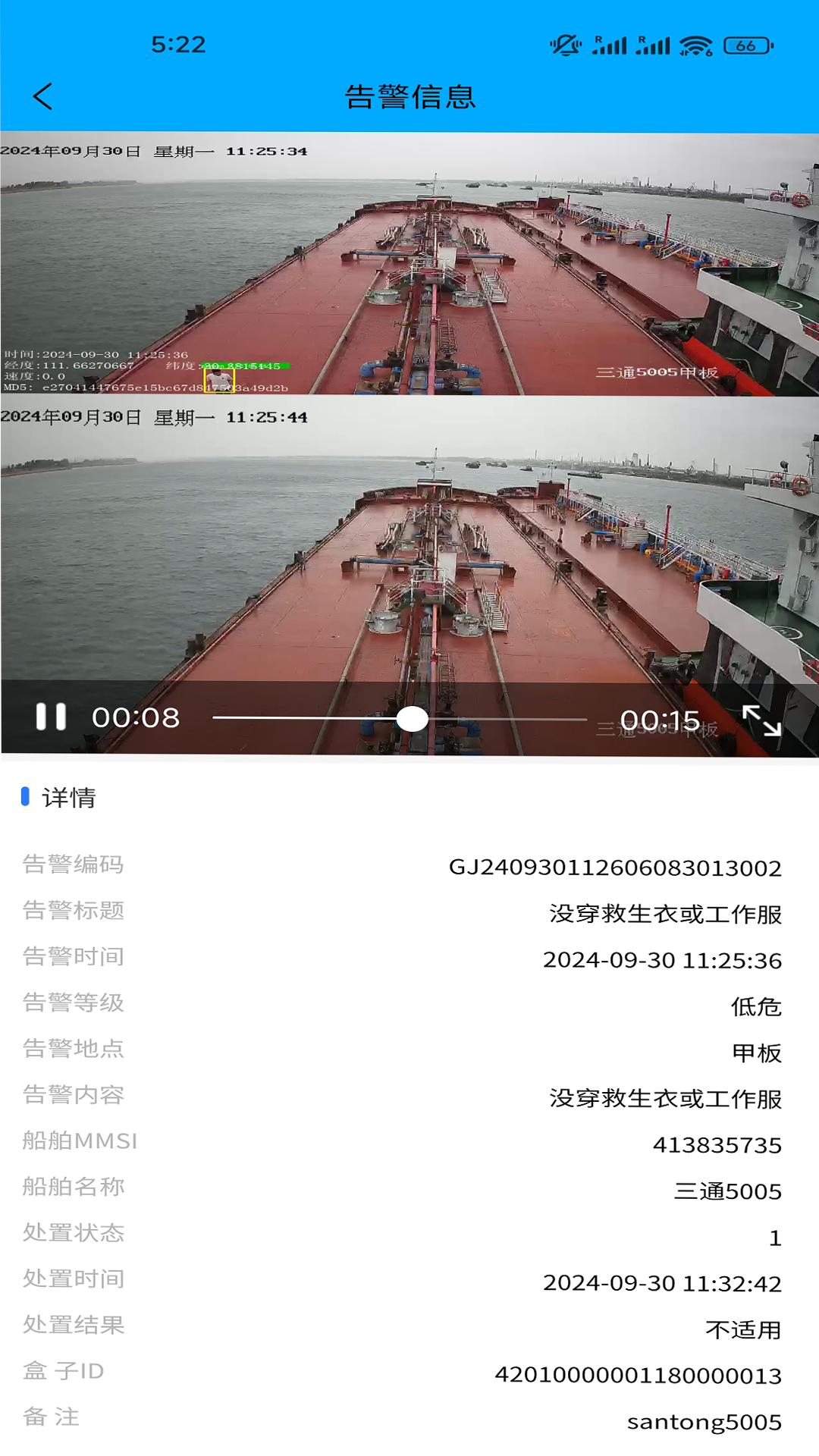Tap the alarm title 没穿救生衣或工作服

click(665, 912)
